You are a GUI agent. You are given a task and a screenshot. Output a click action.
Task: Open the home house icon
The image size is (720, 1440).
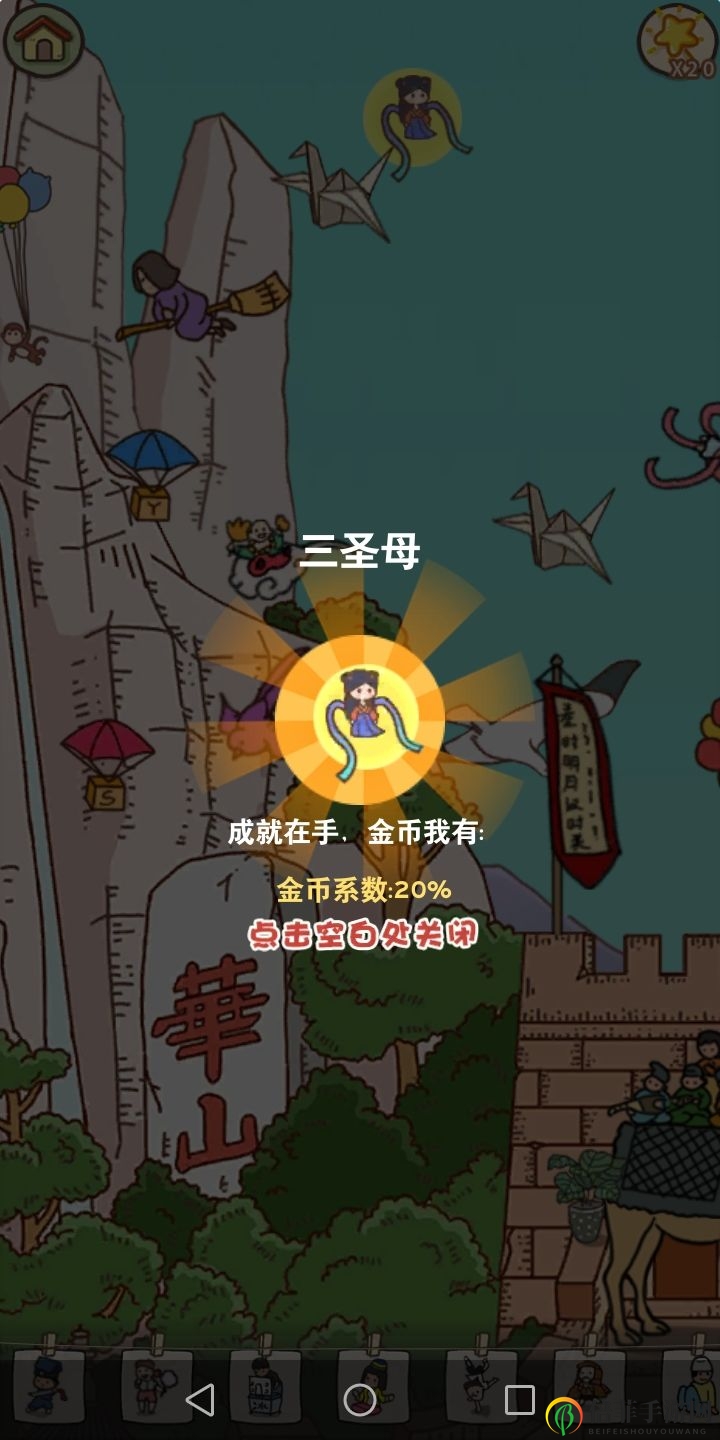[43, 41]
